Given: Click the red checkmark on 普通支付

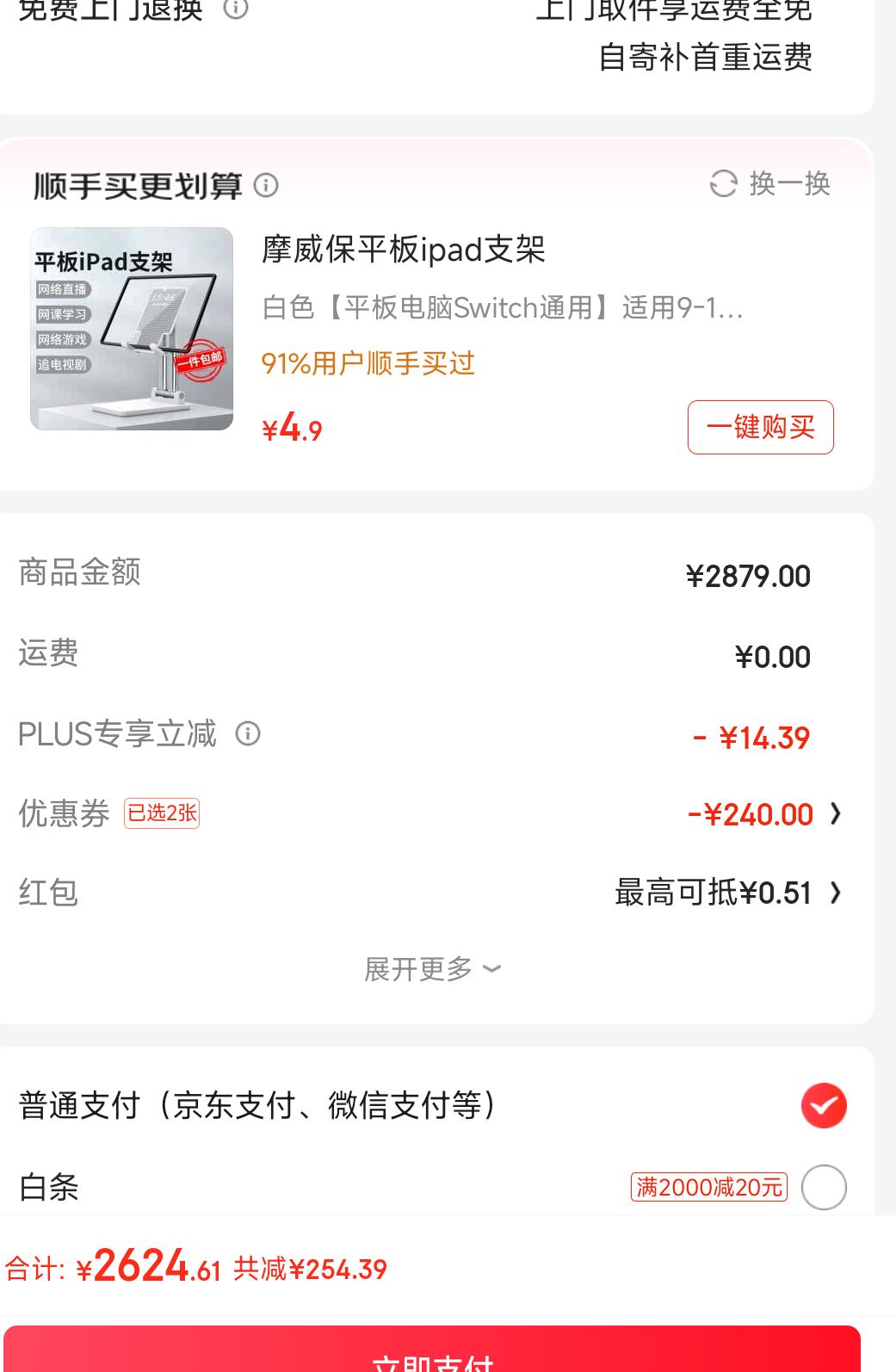Looking at the screenshot, I should (x=823, y=1106).
